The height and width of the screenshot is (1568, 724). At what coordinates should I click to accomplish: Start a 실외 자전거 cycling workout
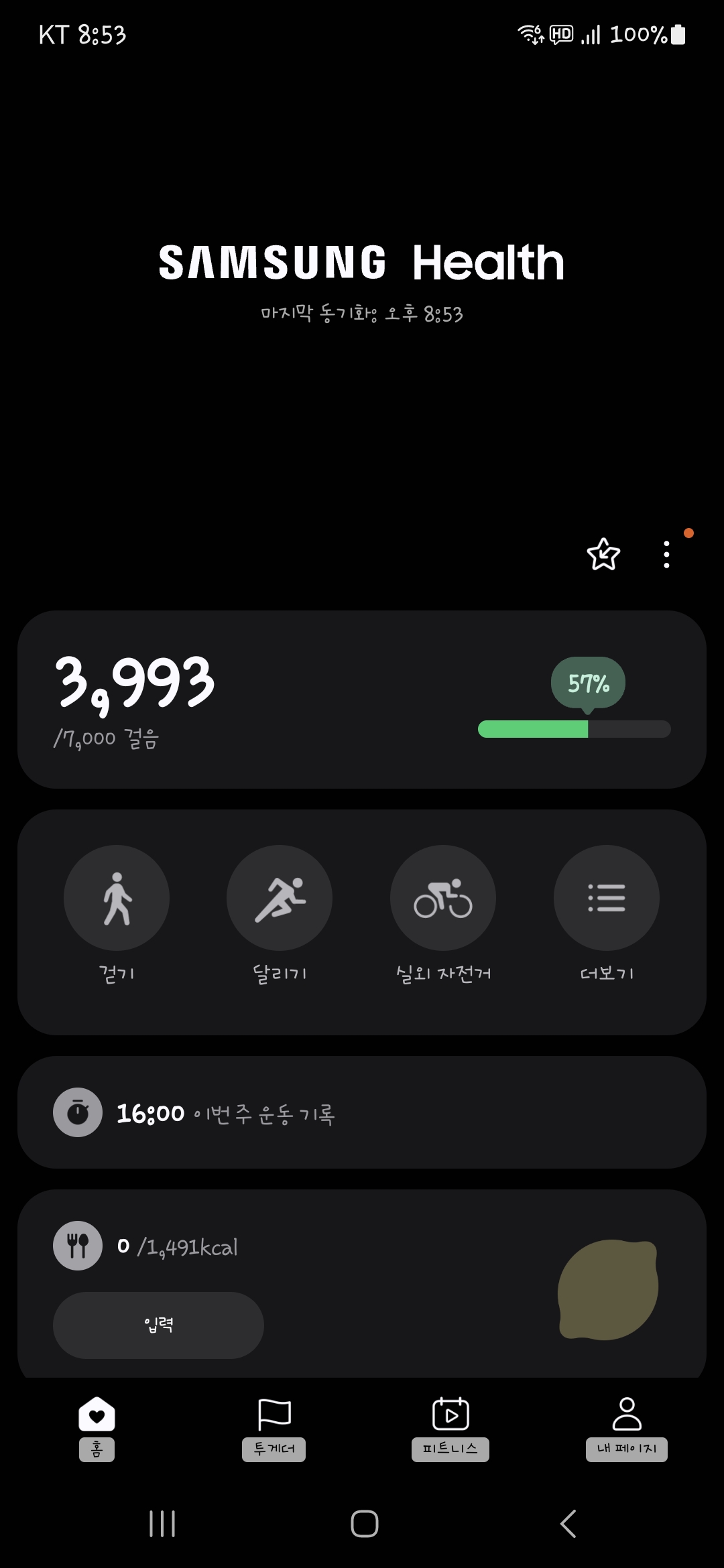click(x=443, y=898)
